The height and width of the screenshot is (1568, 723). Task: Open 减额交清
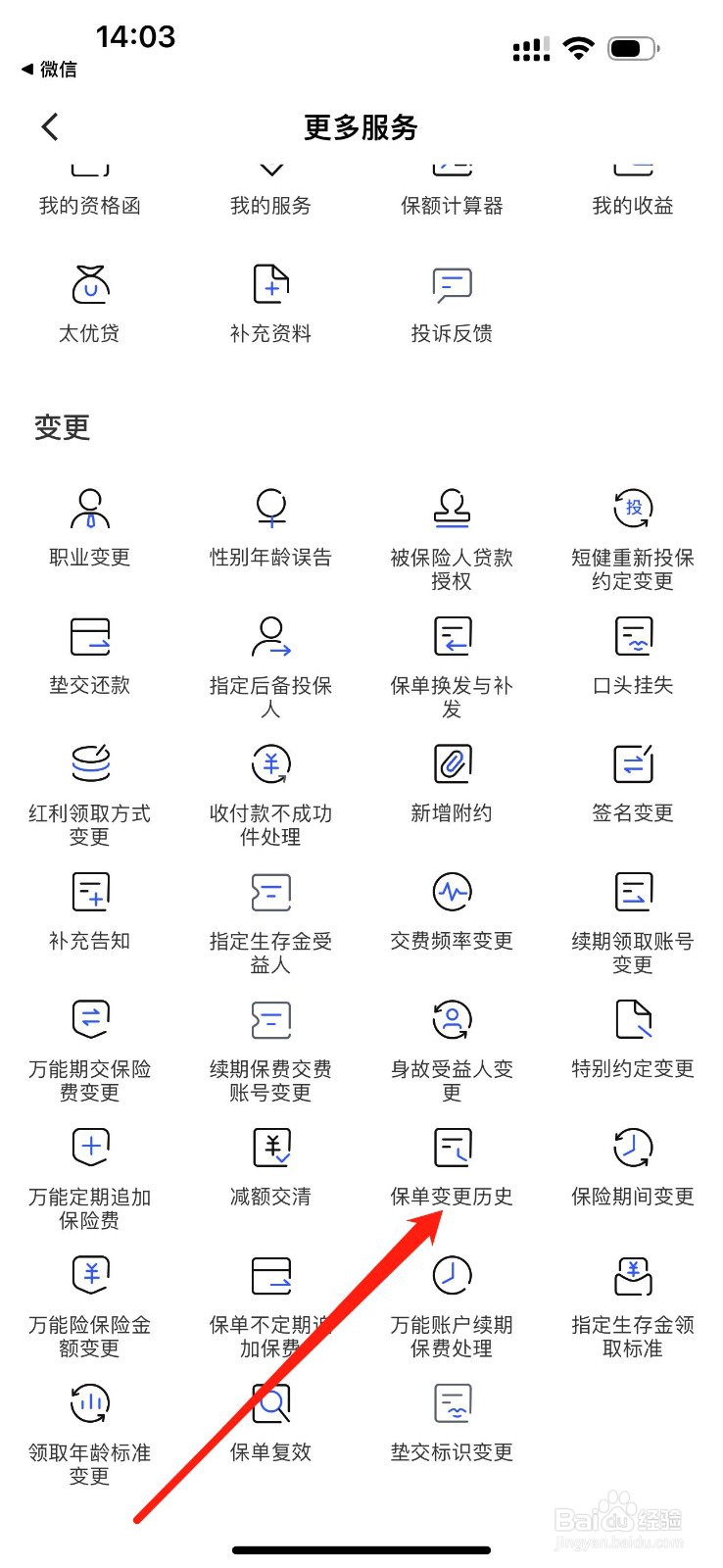coord(270,1166)
